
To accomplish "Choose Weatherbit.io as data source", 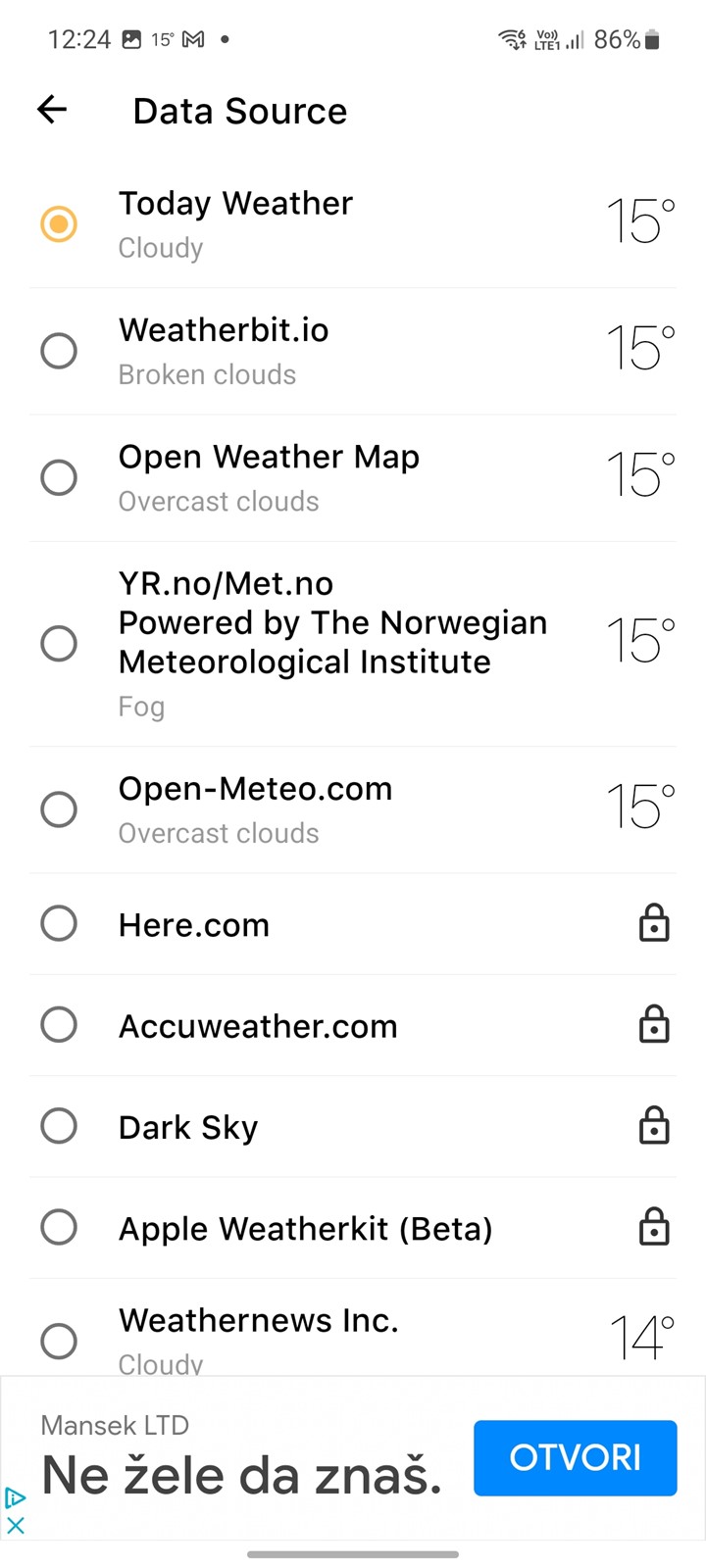I will [x=353, y=351].
